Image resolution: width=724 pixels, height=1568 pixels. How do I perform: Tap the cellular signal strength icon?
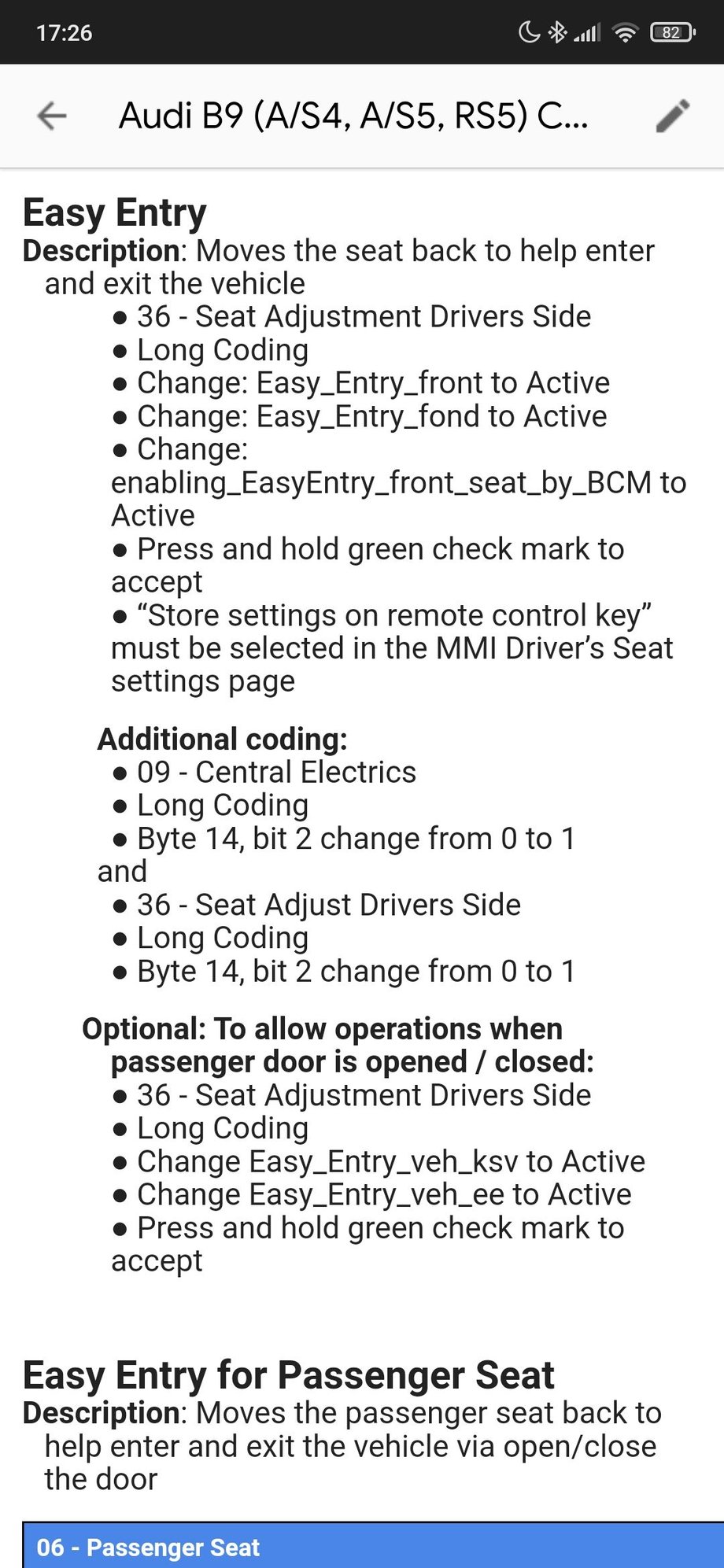click(x=587, y=32)
